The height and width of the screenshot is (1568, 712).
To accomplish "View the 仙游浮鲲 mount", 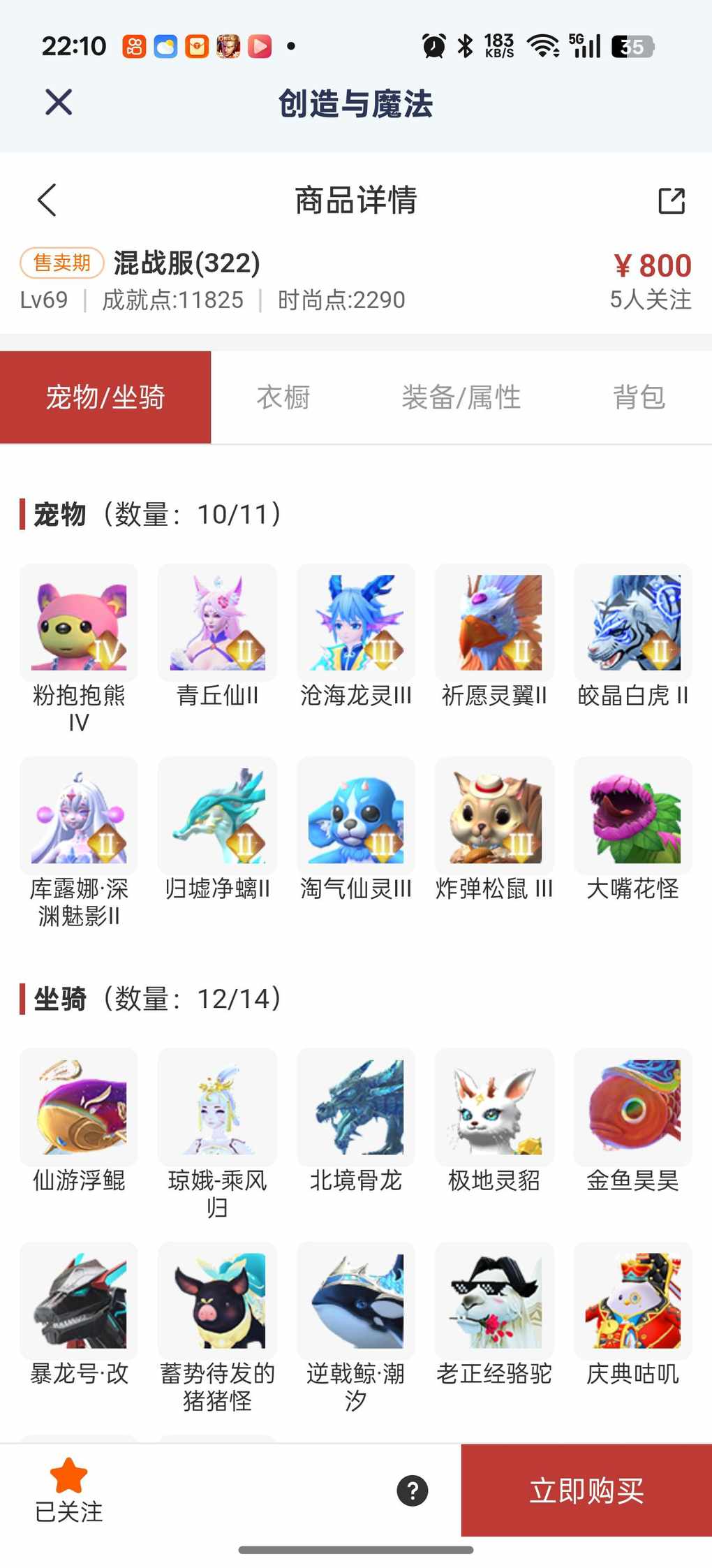I will click(x=79, y=1108).
